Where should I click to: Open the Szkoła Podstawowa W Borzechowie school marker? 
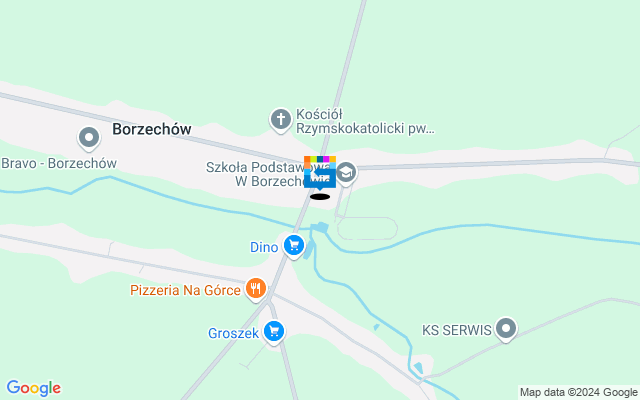click(x=347, y=173)
